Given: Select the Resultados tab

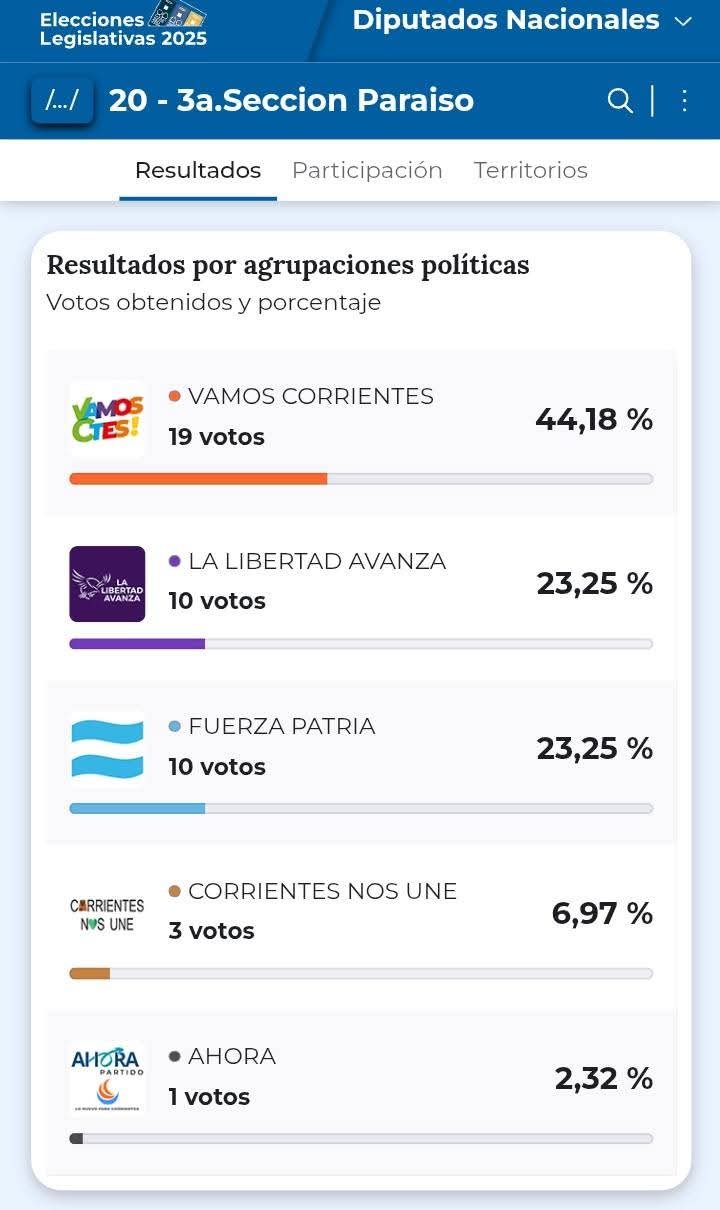Looking at the screenshot, I should tap(198, 171).
